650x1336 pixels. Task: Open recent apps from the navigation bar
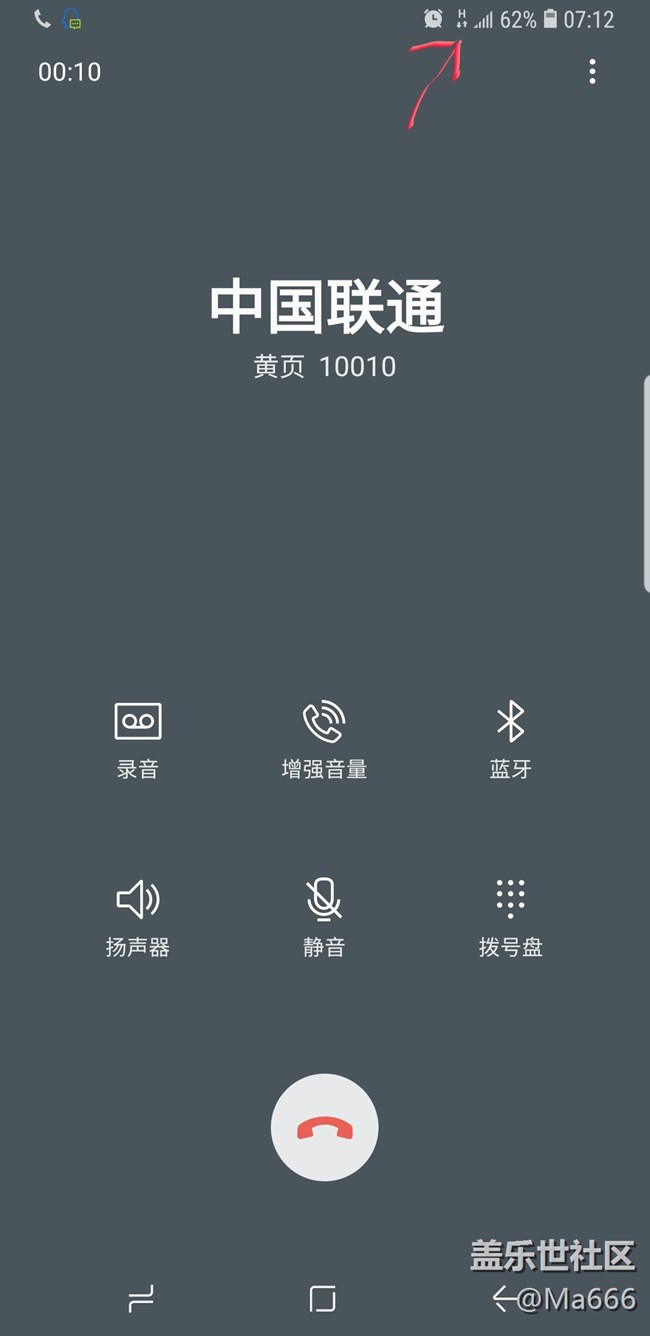point(142,1299)
